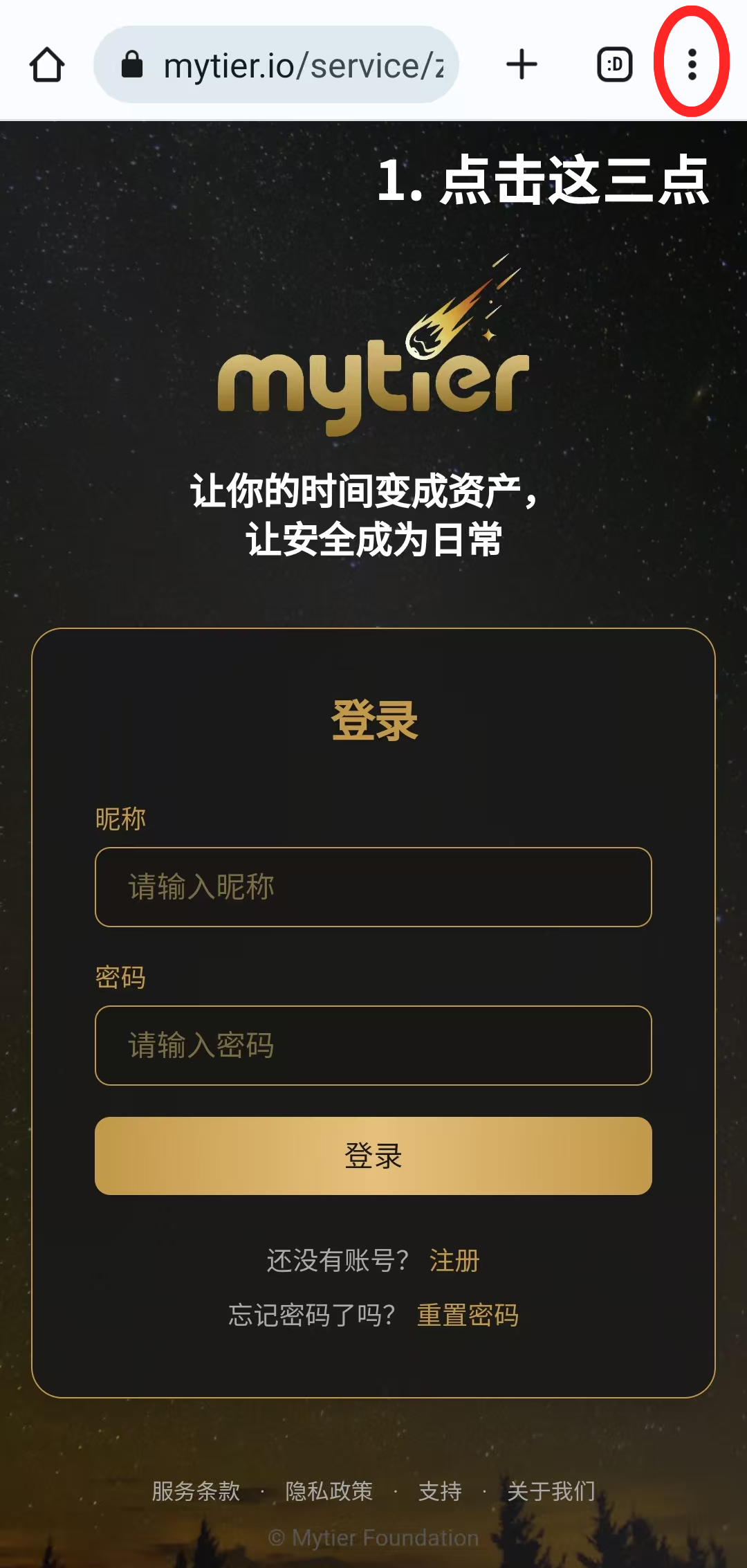Tap the gold 登录 login button
The width and height of the screenshot is (747, 1568).
click(373, 1156)
